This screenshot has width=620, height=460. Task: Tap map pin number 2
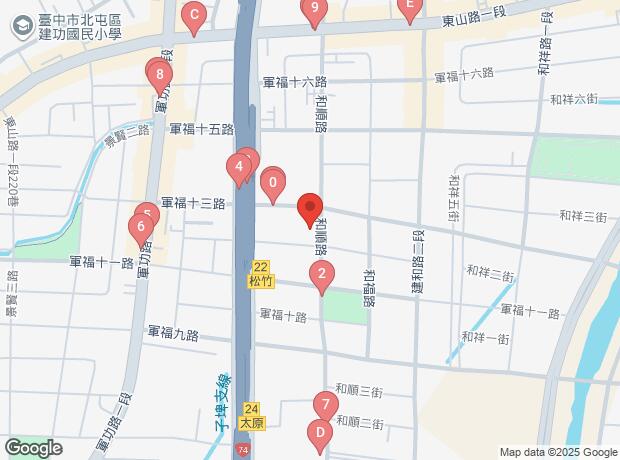pyautogui.click(x=321, y=275)
